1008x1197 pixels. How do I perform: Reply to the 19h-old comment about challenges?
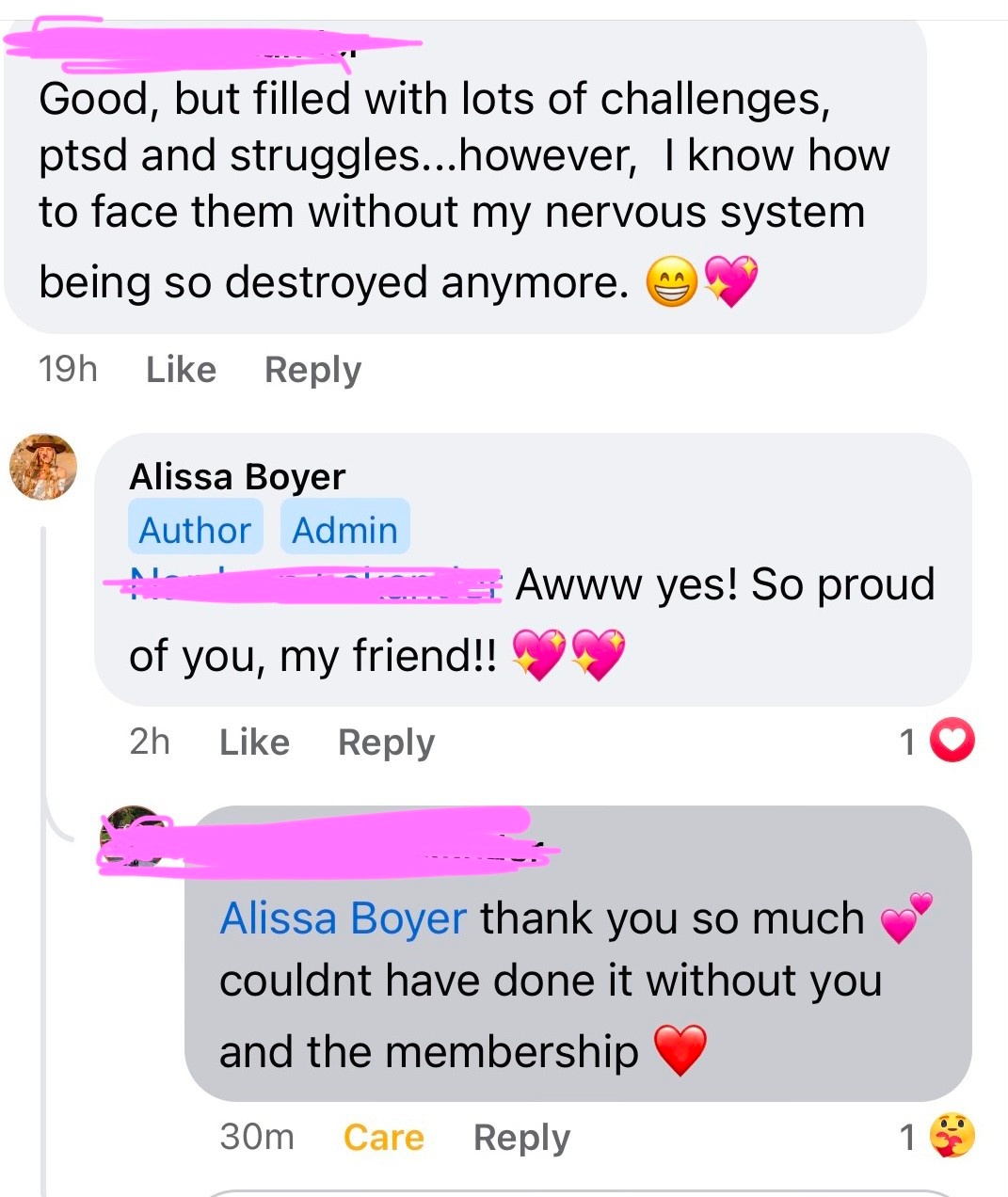click(x=312, y=370)
